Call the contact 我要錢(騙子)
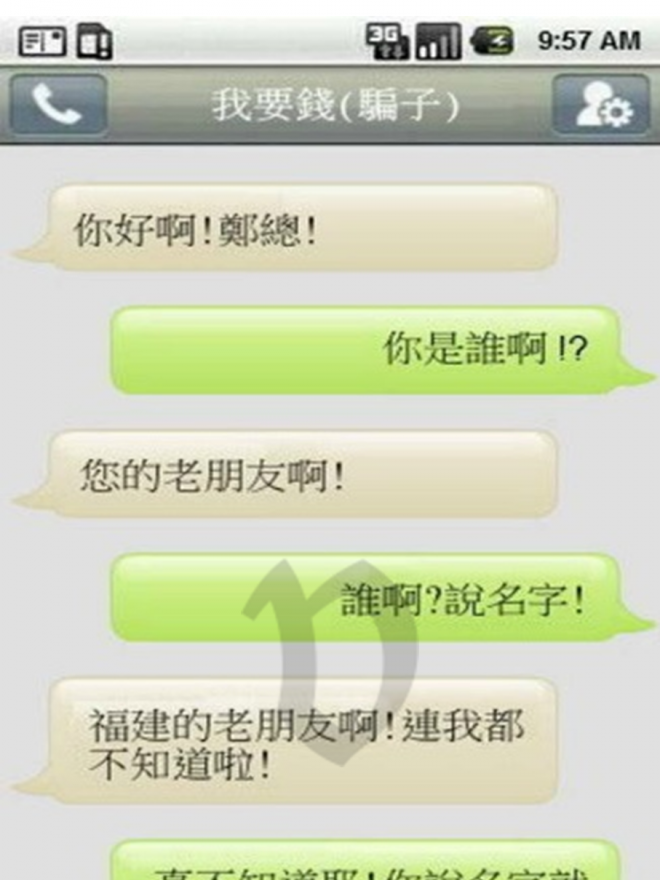The image size is (660, 880). 58,105
